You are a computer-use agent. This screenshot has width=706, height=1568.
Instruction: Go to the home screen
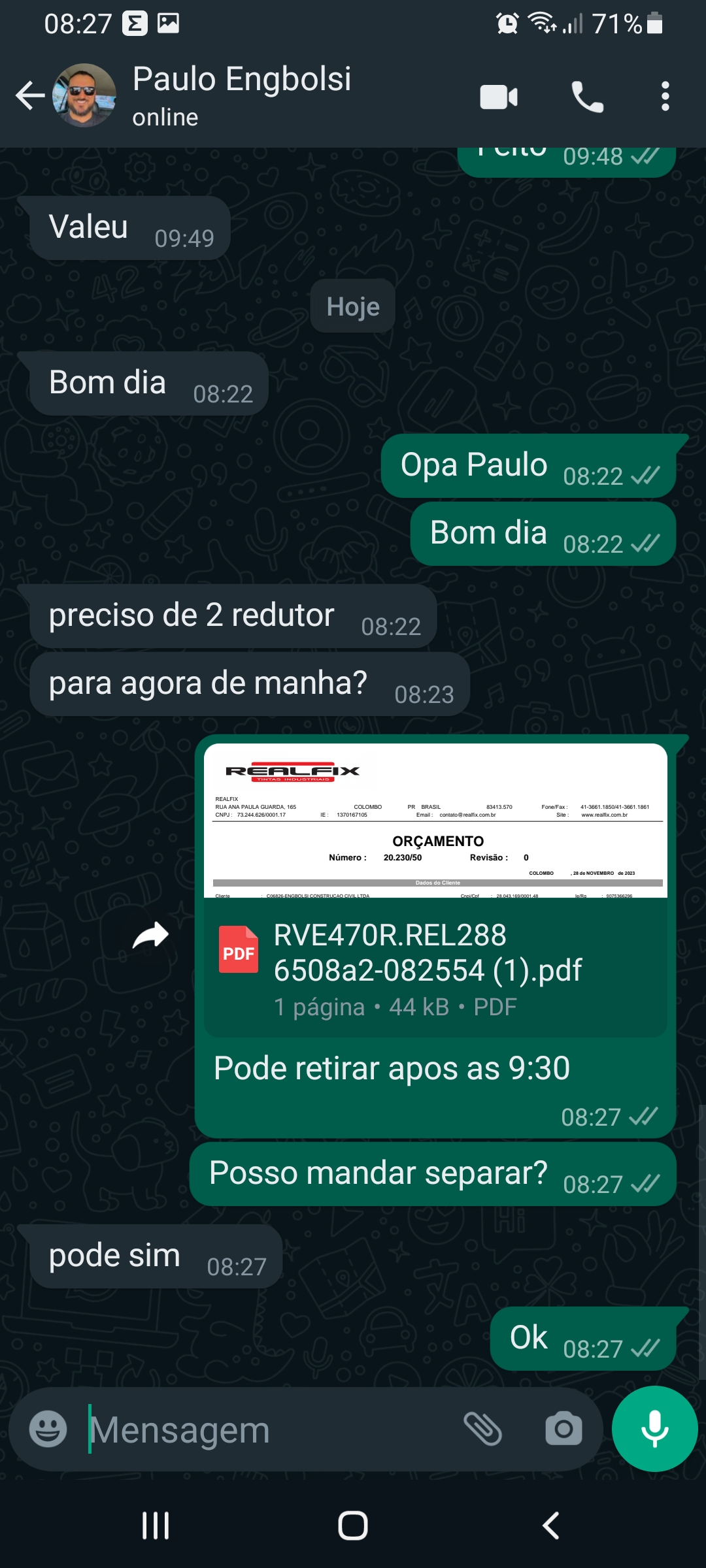coord(353,1526)
